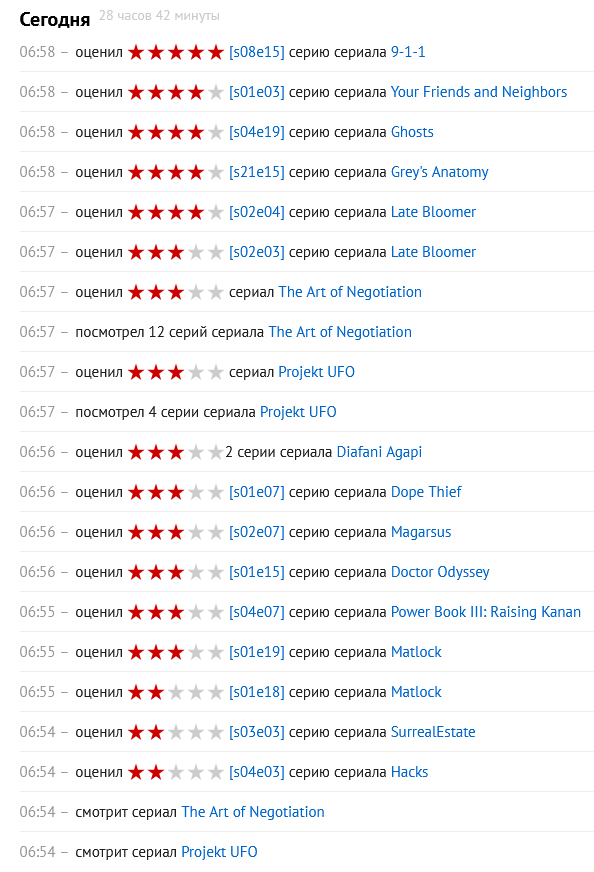594x872 pixels.
Task: Open Late Bloomer from the s02e04 row
Action: [433, 212]
